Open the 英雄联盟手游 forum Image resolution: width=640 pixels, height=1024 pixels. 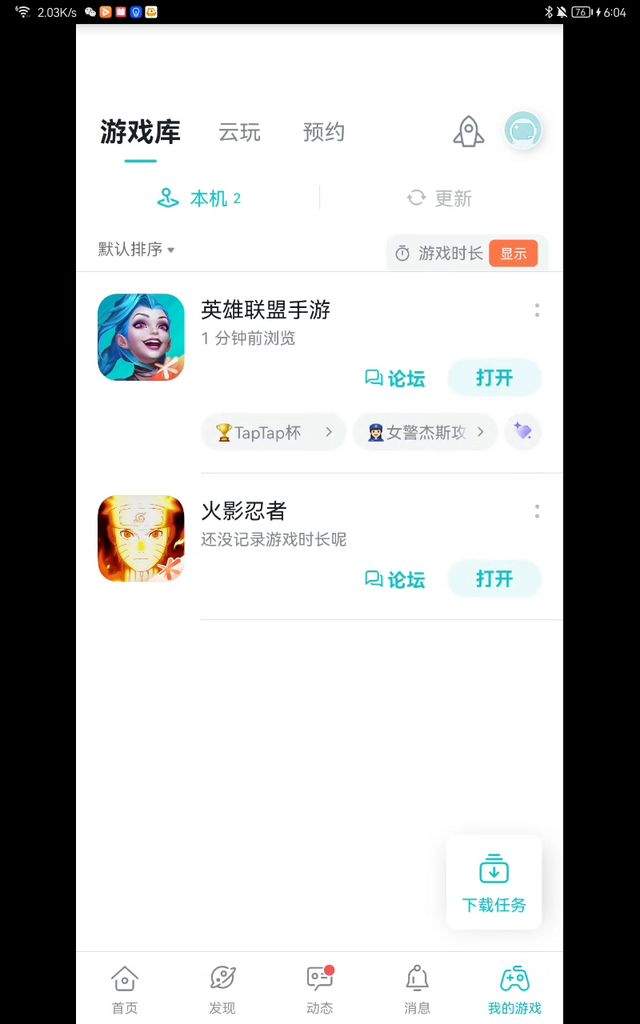[395, 378]
